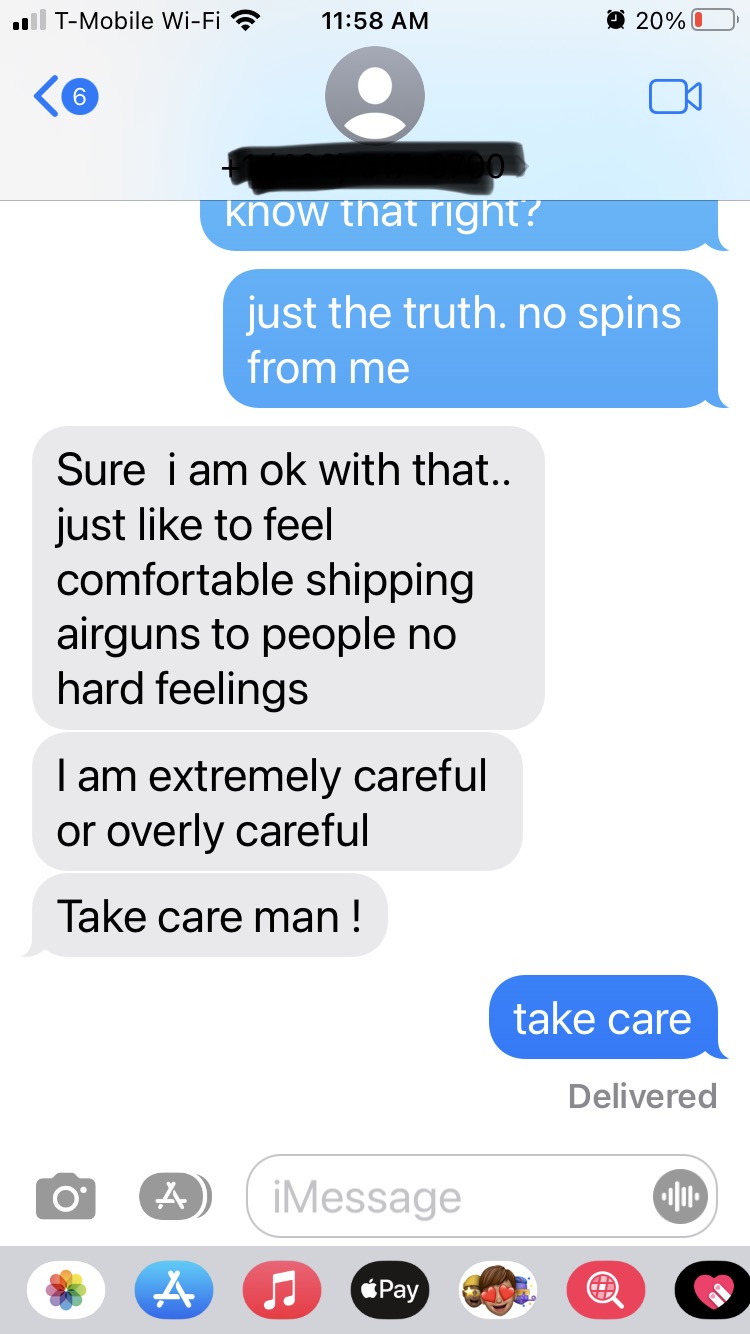
Task: Start a FaceTime video call
Action: click(x=675, y=97)
